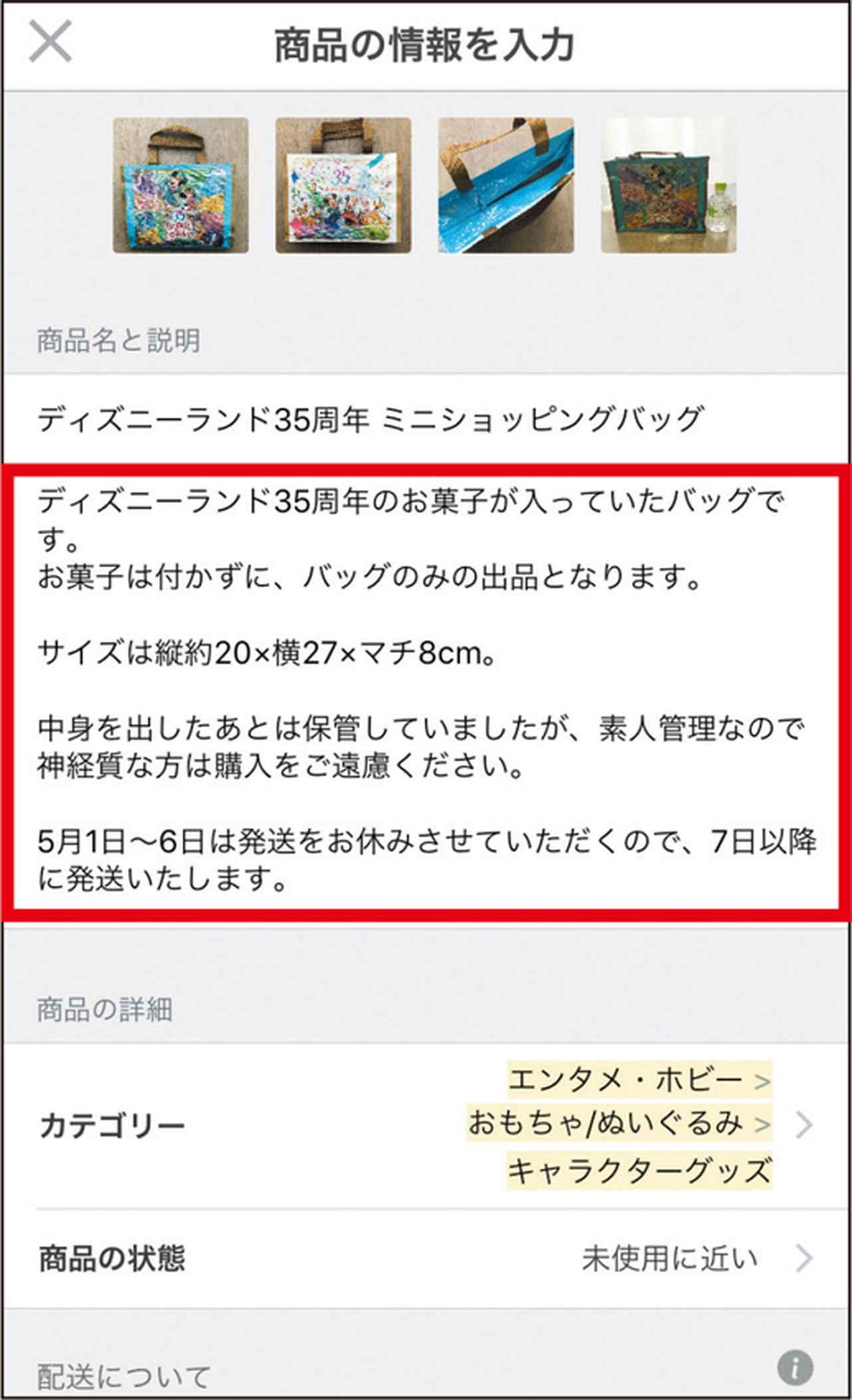Screen dimensions: 852x1400
Task: Open the first bag photo thumbnail
Action: click(180, 186)
